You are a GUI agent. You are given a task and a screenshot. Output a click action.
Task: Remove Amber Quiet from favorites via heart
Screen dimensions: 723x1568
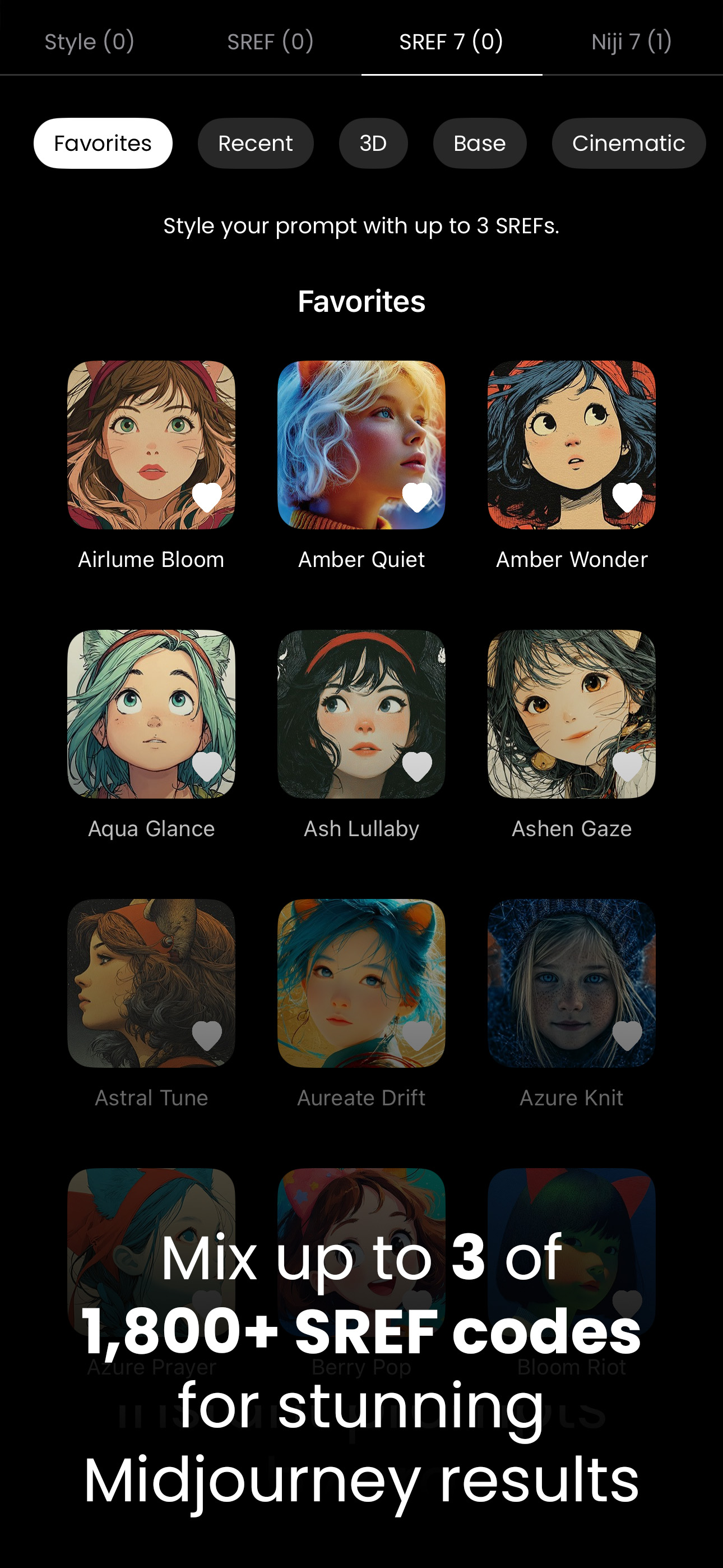coord(417,497)
